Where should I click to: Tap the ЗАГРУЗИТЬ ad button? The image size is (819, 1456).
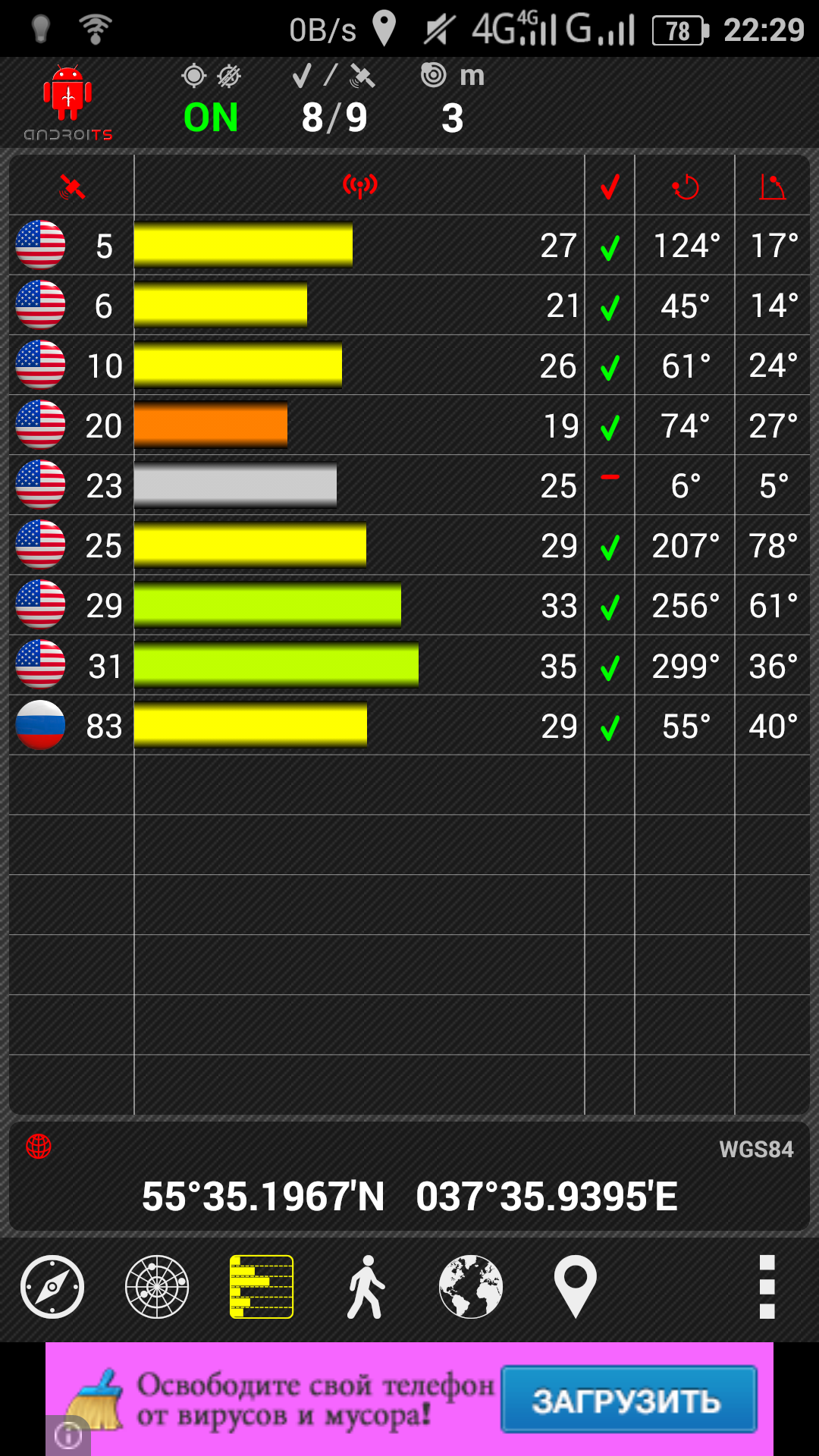629,1400
